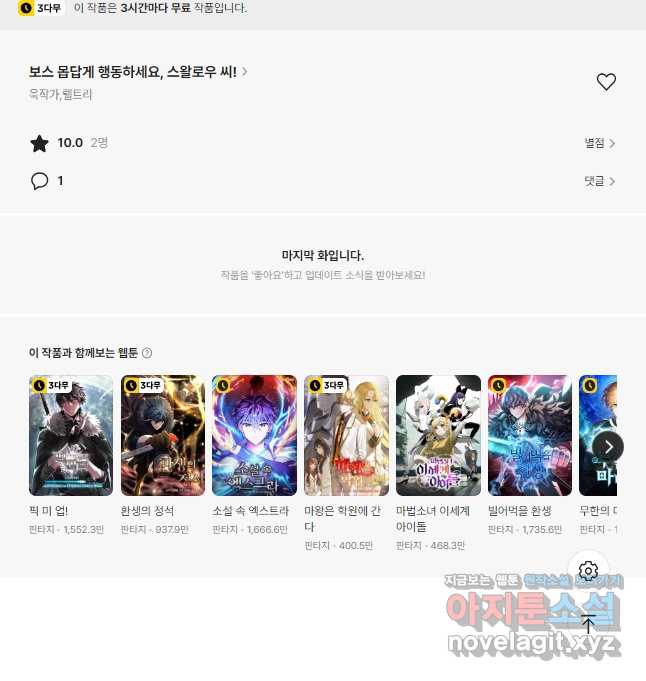Viewport: 646px width, 681px height.
Task: Show info about 이 작품과 함께보는 웹툰
Action: [147, 353]
